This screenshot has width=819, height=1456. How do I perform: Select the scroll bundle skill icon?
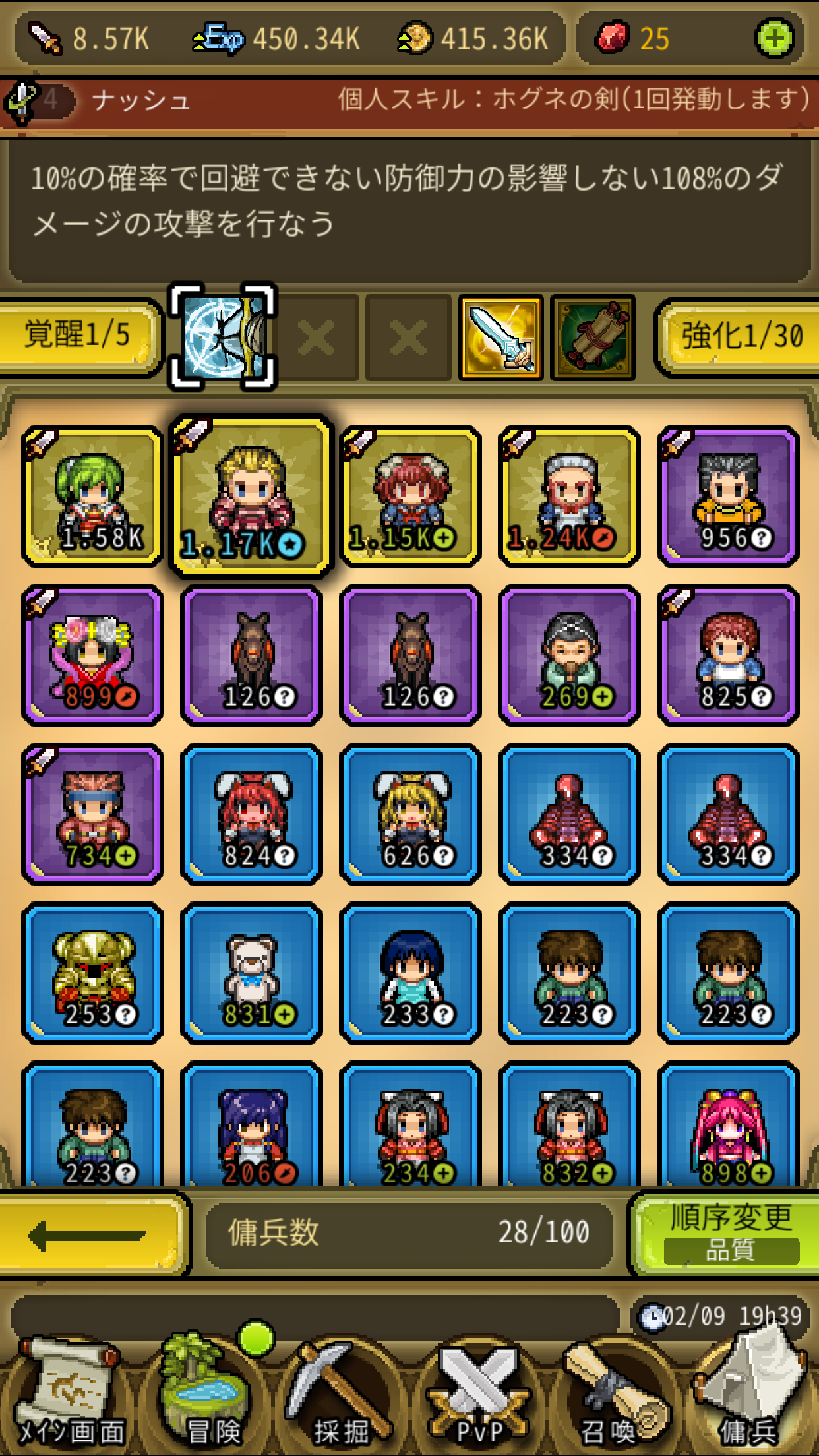(x=593, y=338)
